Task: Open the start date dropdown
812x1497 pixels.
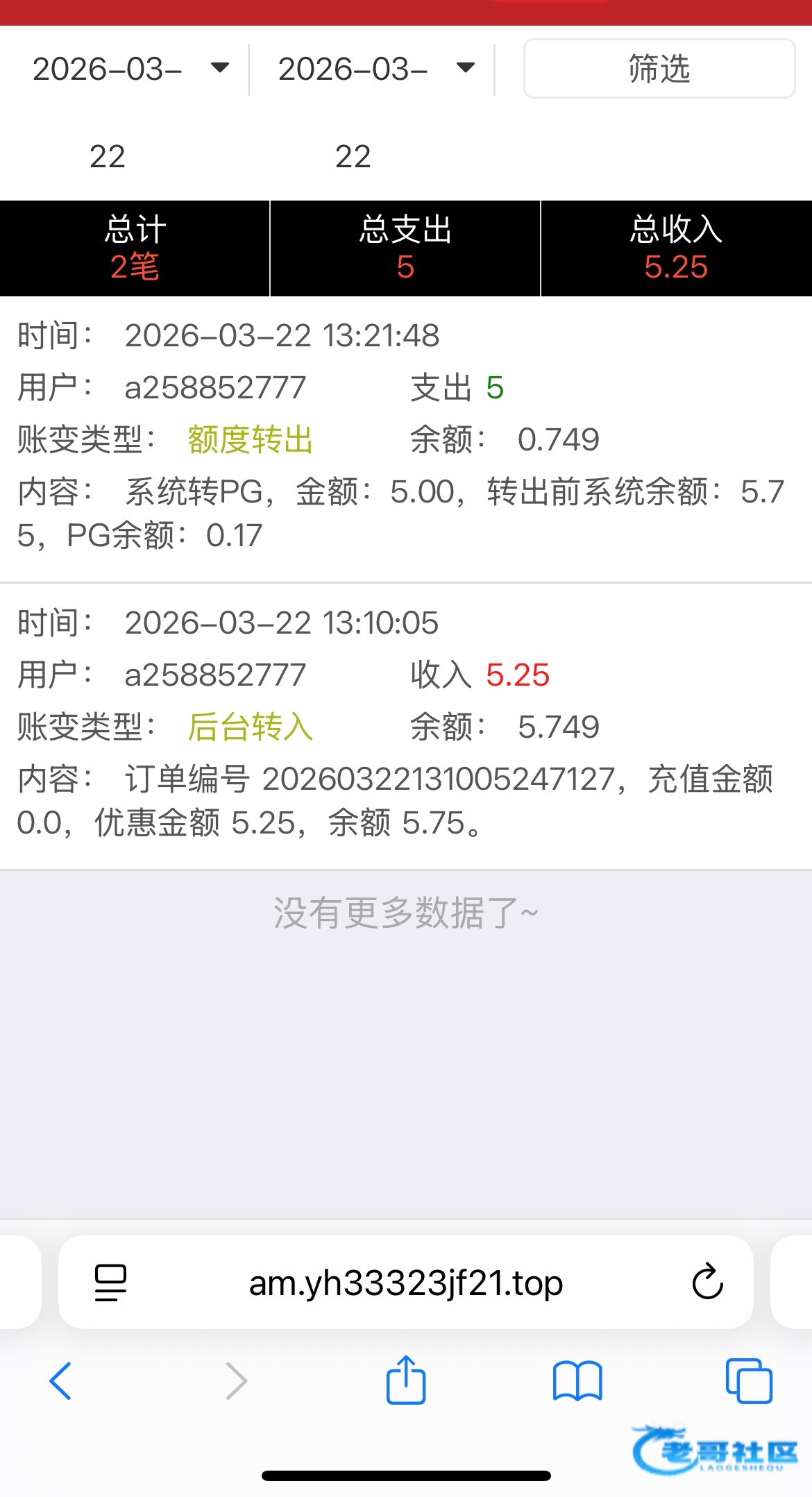Action: coord(130,69)
